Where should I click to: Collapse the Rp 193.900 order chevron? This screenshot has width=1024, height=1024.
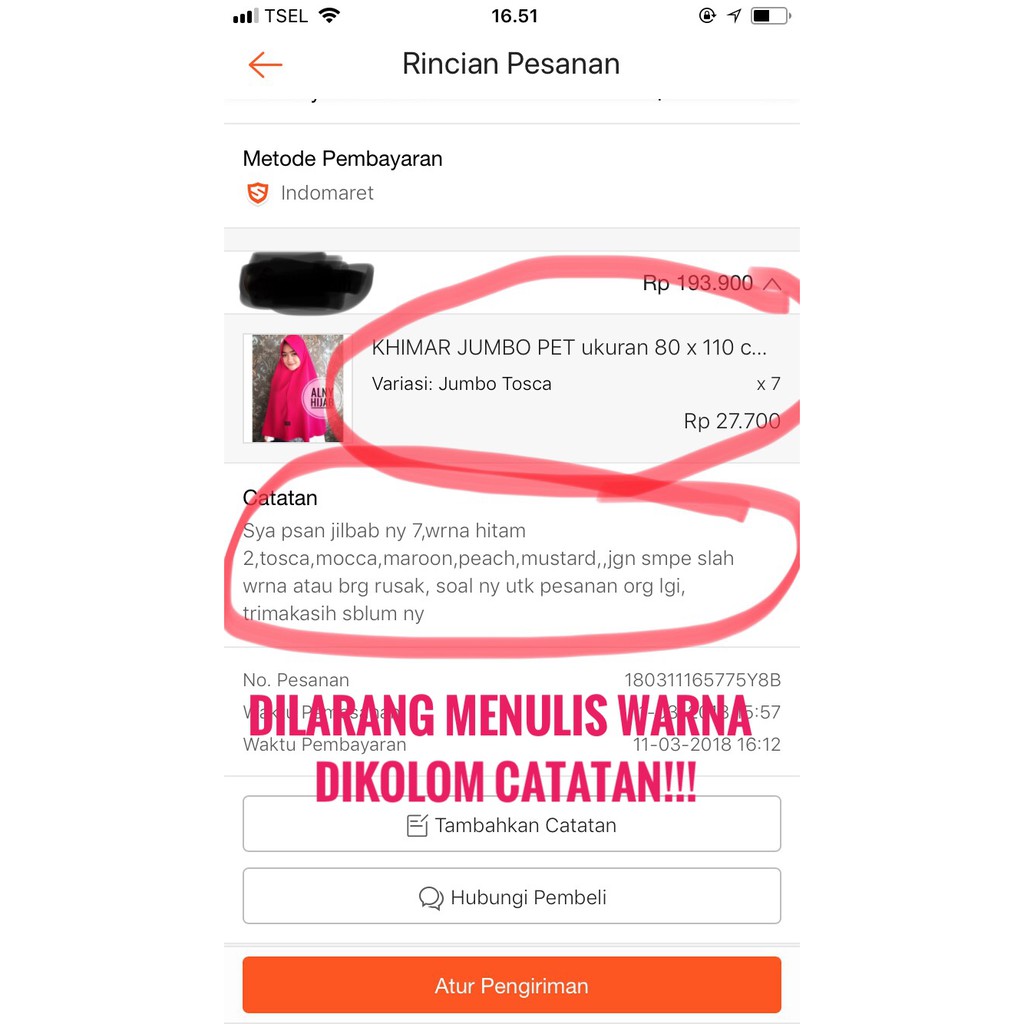pyautogui.click(x=772, y=283)
